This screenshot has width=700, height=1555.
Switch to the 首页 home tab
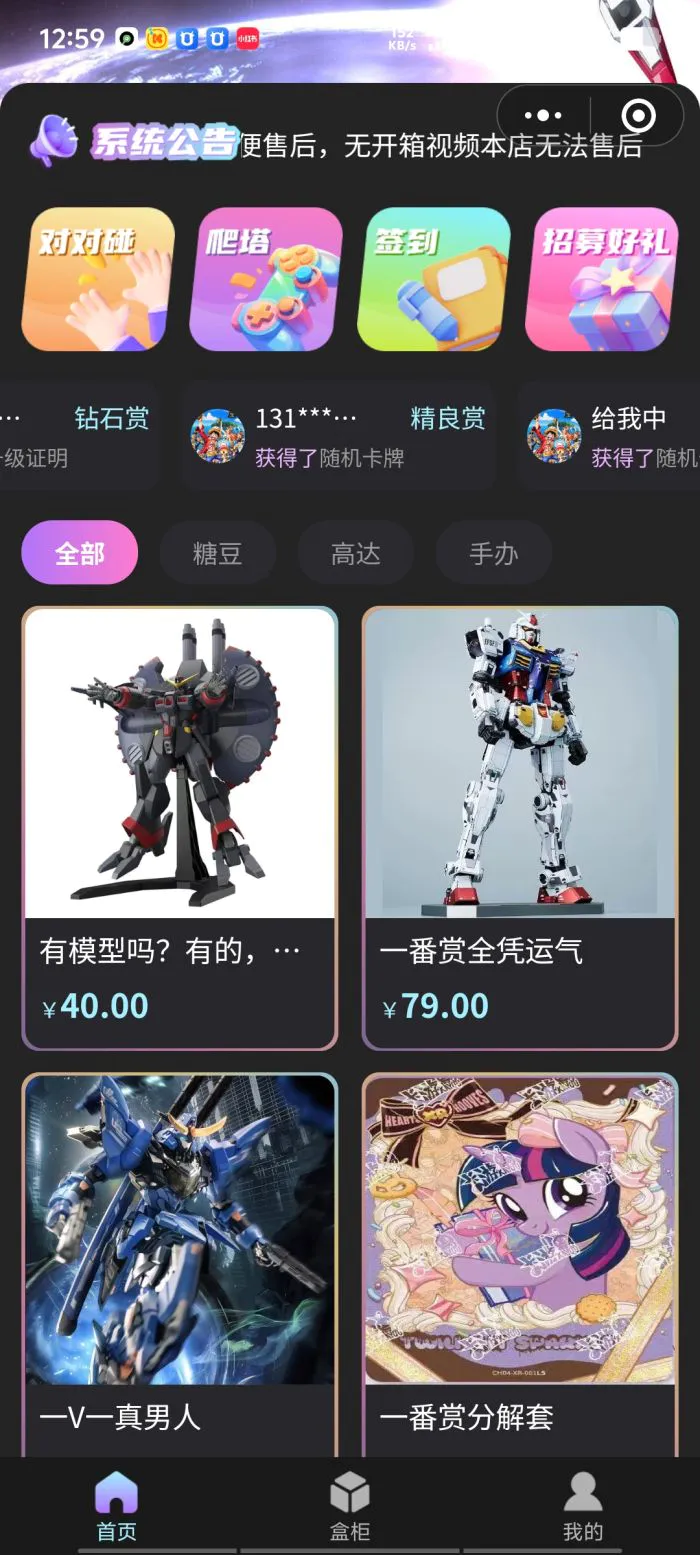116,1506
